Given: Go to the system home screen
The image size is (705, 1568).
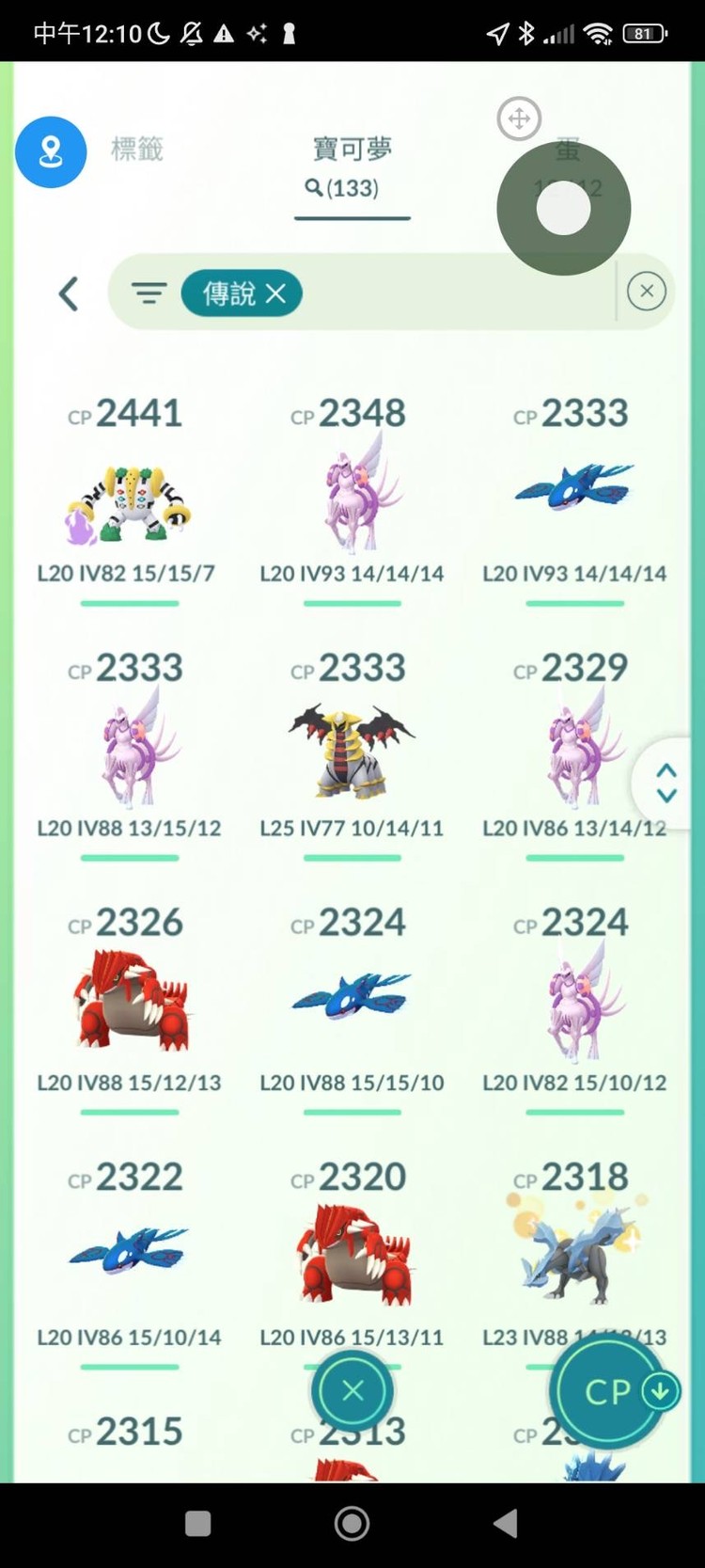Looking at the screenshot, I should click(x=352, y=1524).
